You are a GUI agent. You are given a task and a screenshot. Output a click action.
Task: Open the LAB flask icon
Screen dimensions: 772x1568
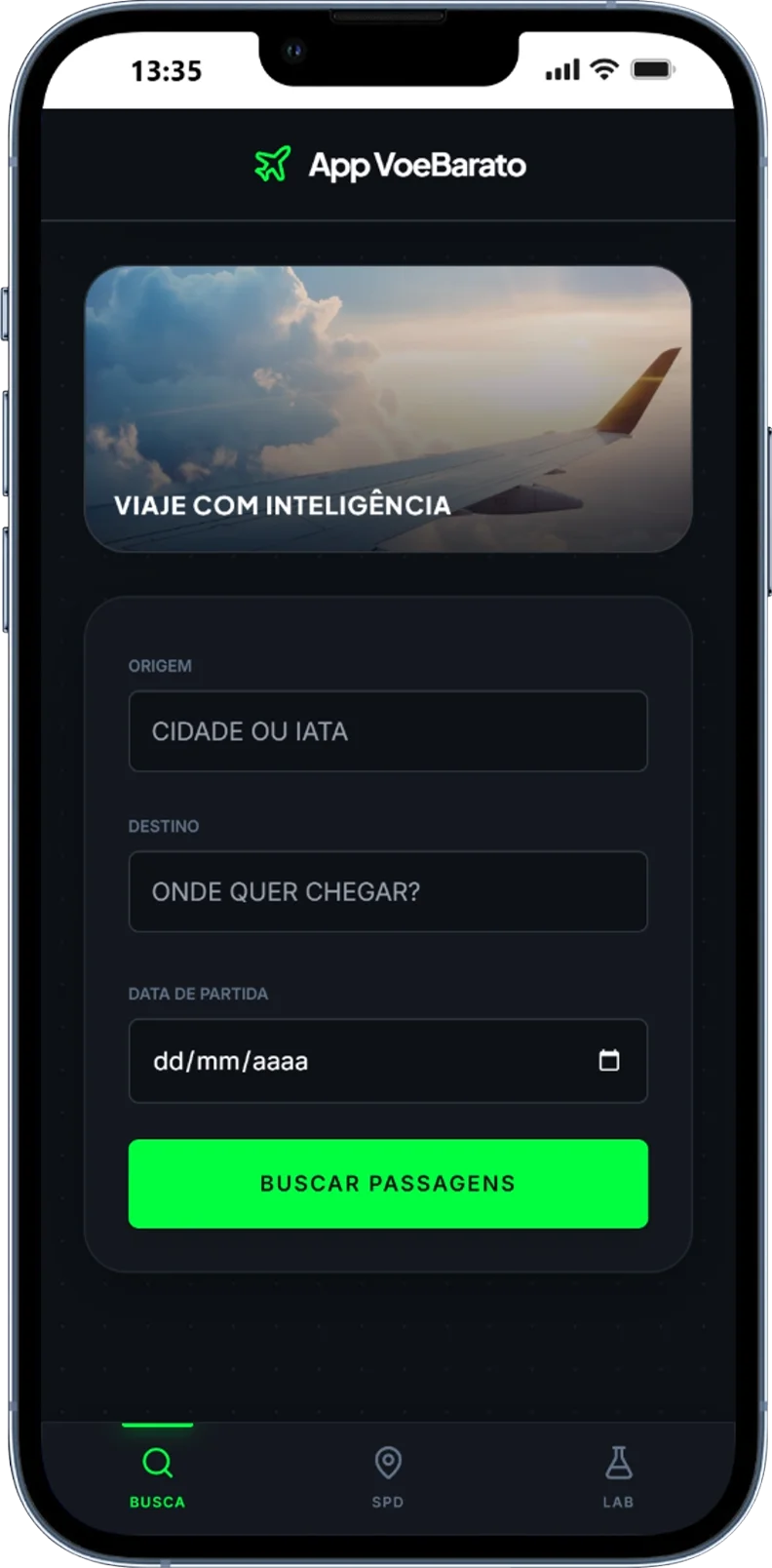coord(619,1460)
